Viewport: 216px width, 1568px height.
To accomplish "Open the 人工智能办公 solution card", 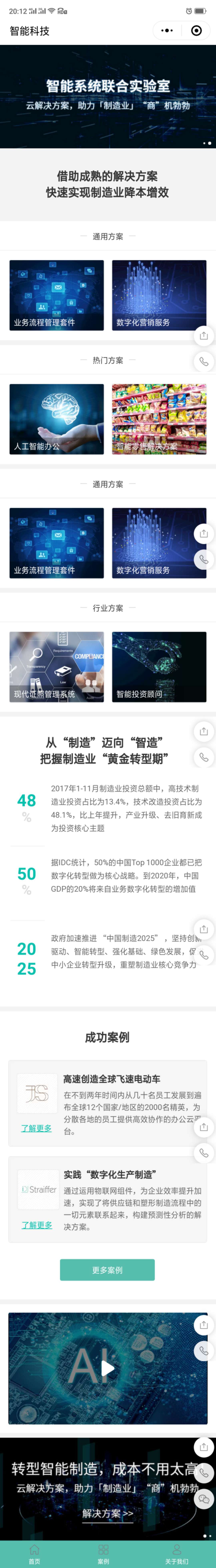I will 56,419.
